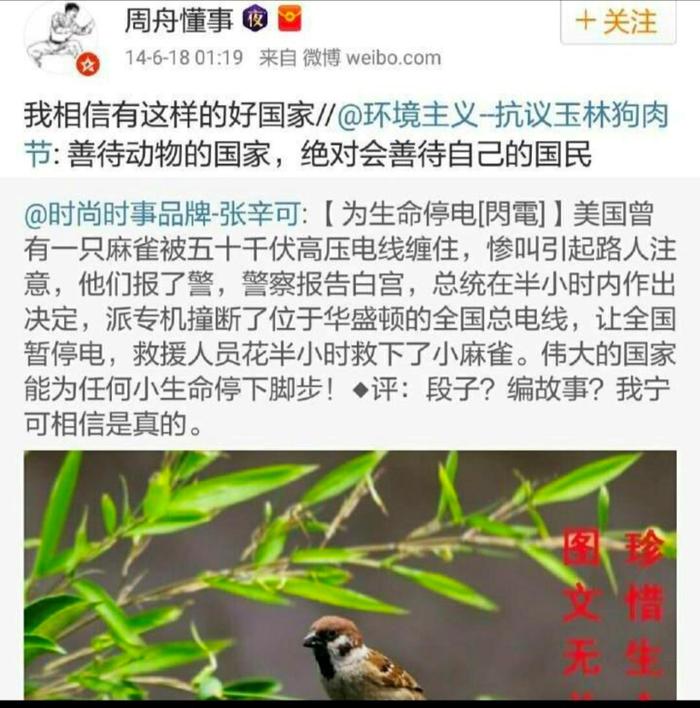
Task: Follow 周舟懂事 with the 关注 button
Action: (617, 22)
